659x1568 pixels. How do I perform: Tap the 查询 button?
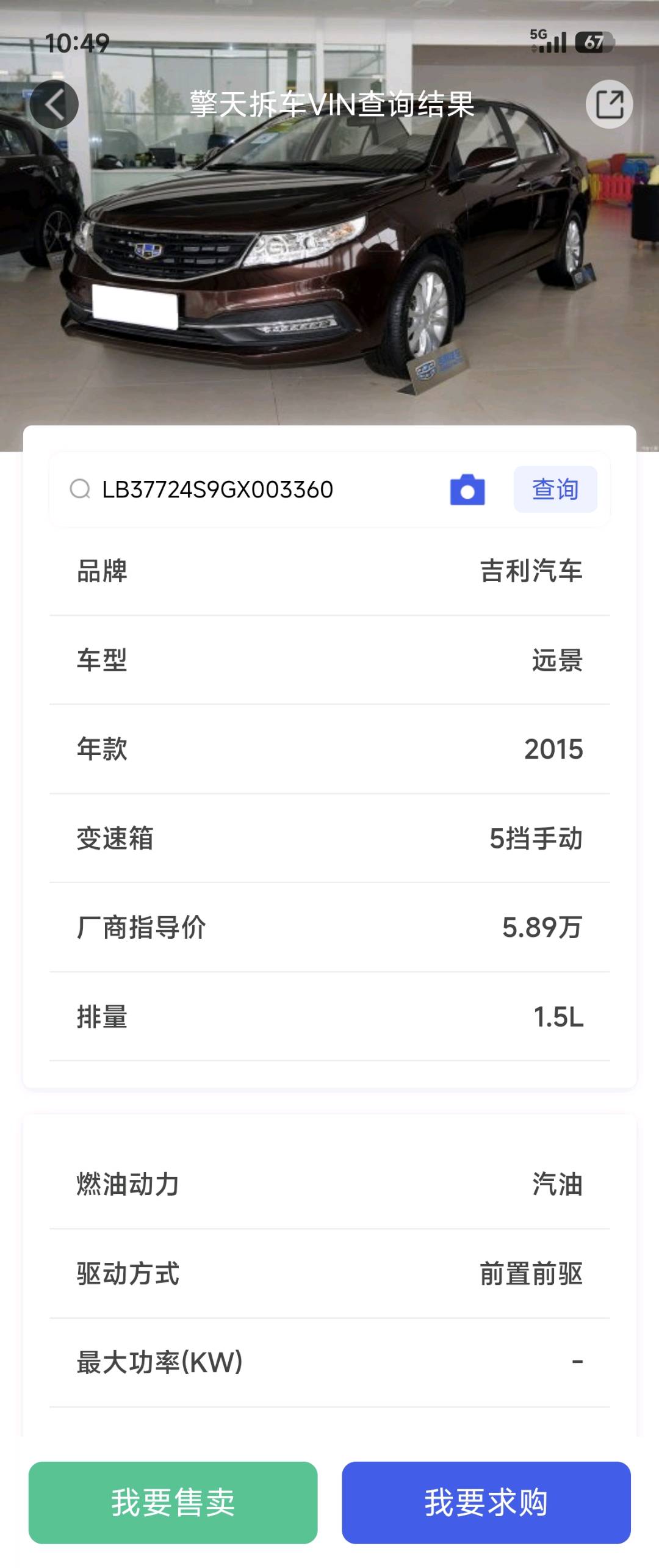point(555,490)
